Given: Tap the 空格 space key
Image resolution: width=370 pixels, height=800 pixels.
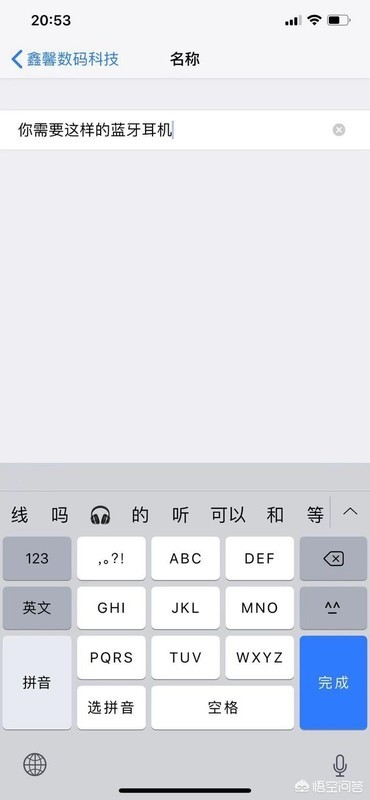Looking at the screenshot, I should 223,708.
